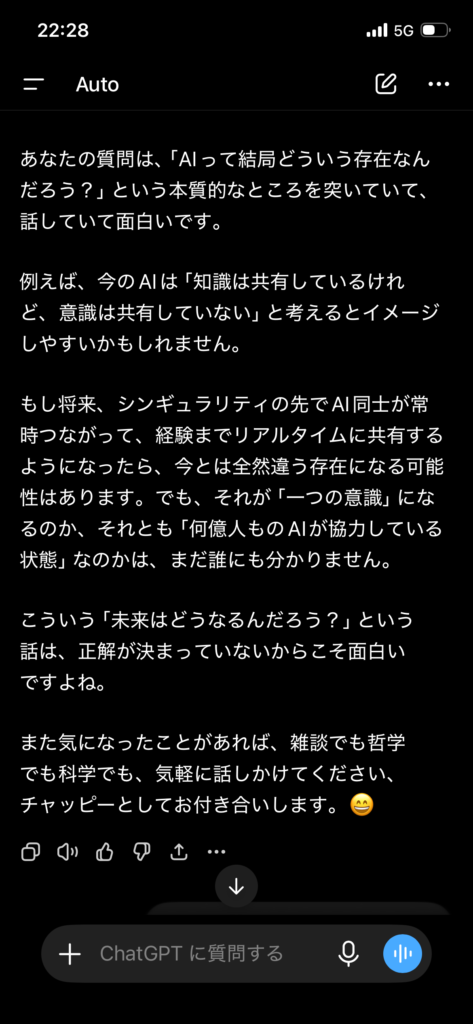Launch voice mode with the blue button
473x1024 pixels.
point(402,953)
